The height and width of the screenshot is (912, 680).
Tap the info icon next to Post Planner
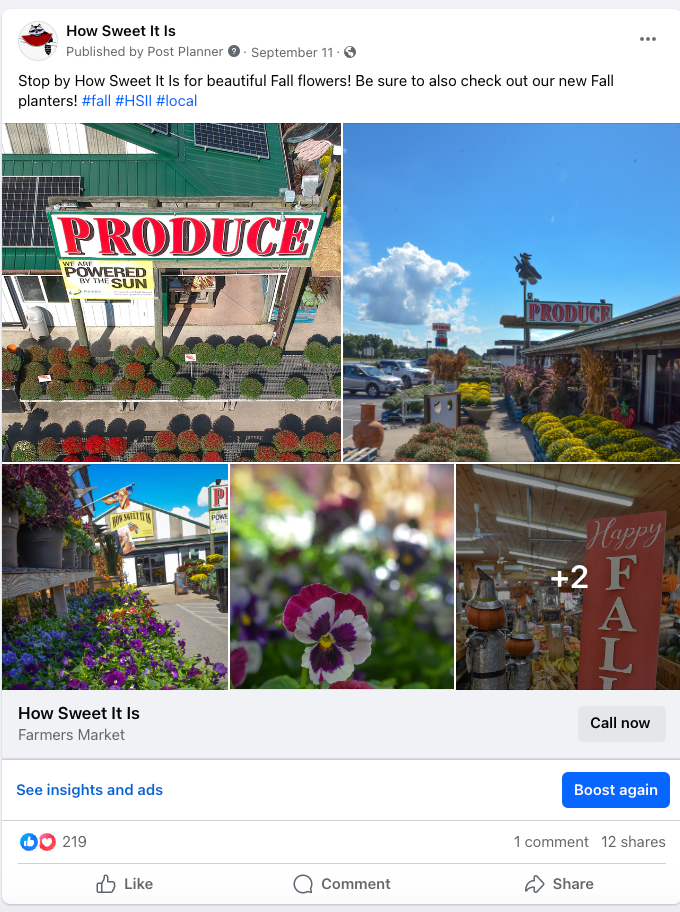[234, 51]
